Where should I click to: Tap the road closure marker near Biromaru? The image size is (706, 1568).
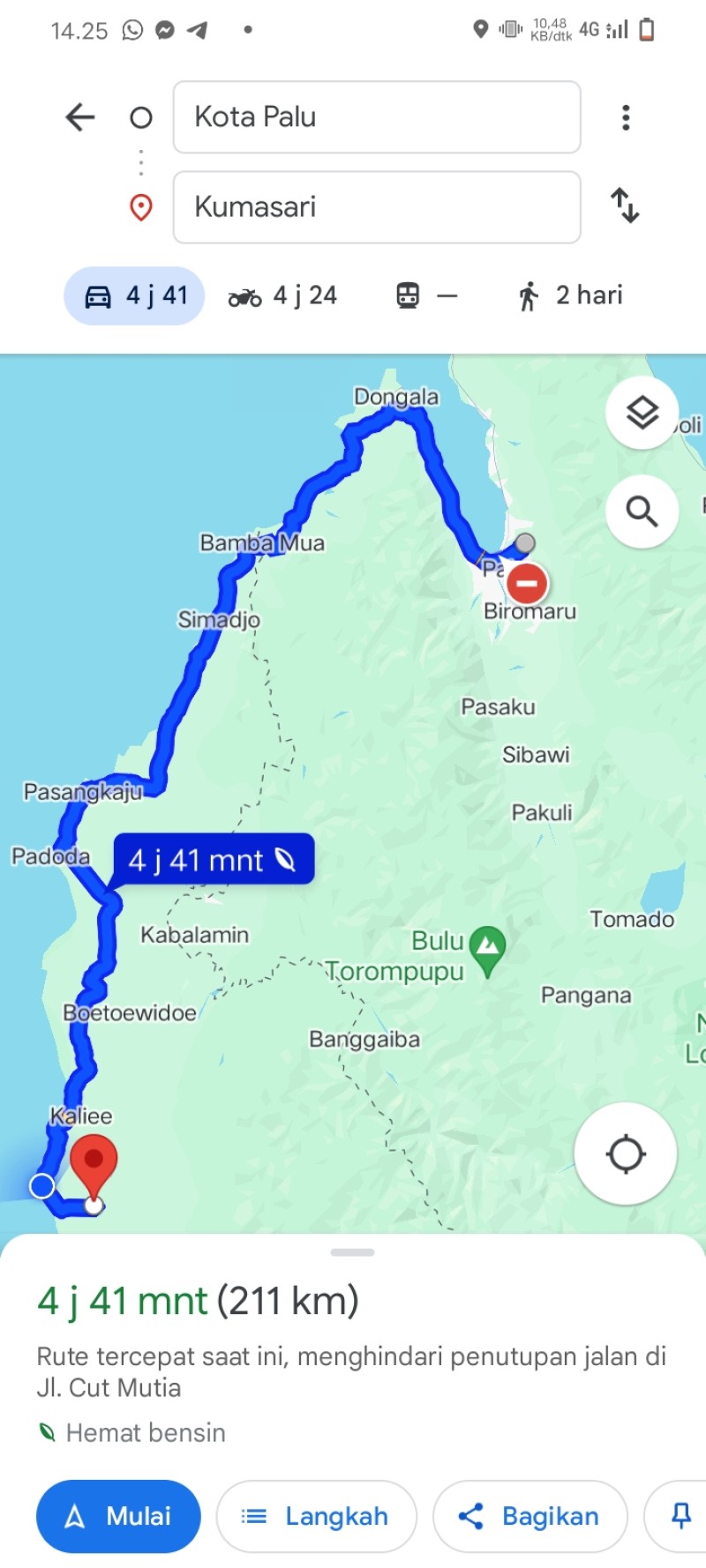point(527,583)
